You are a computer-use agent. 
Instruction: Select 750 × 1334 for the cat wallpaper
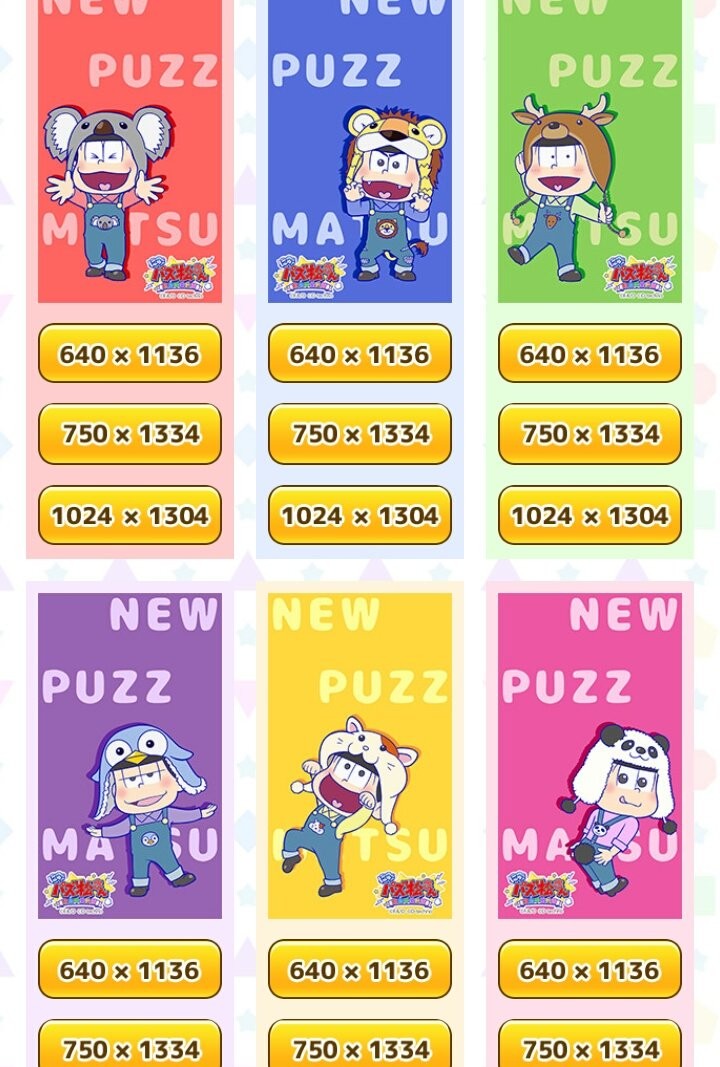coord(360,1047)
